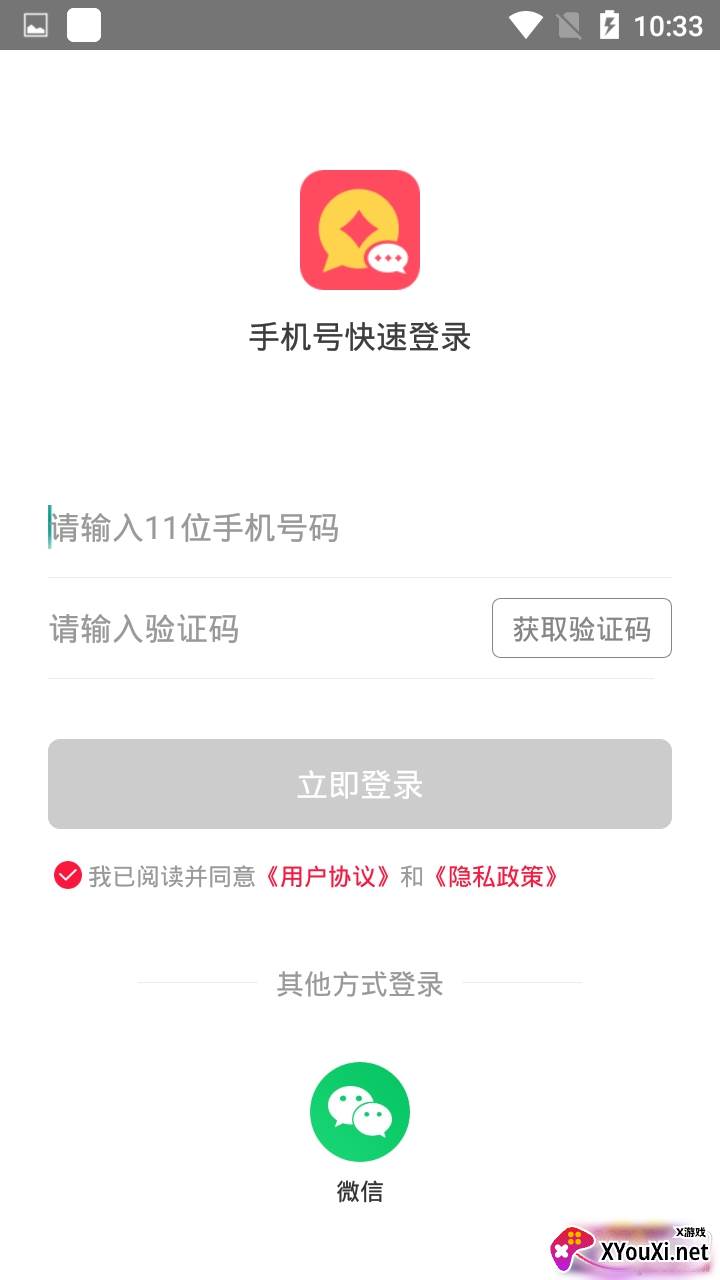Tap the 立即登录 login button

tap(360, 784)
